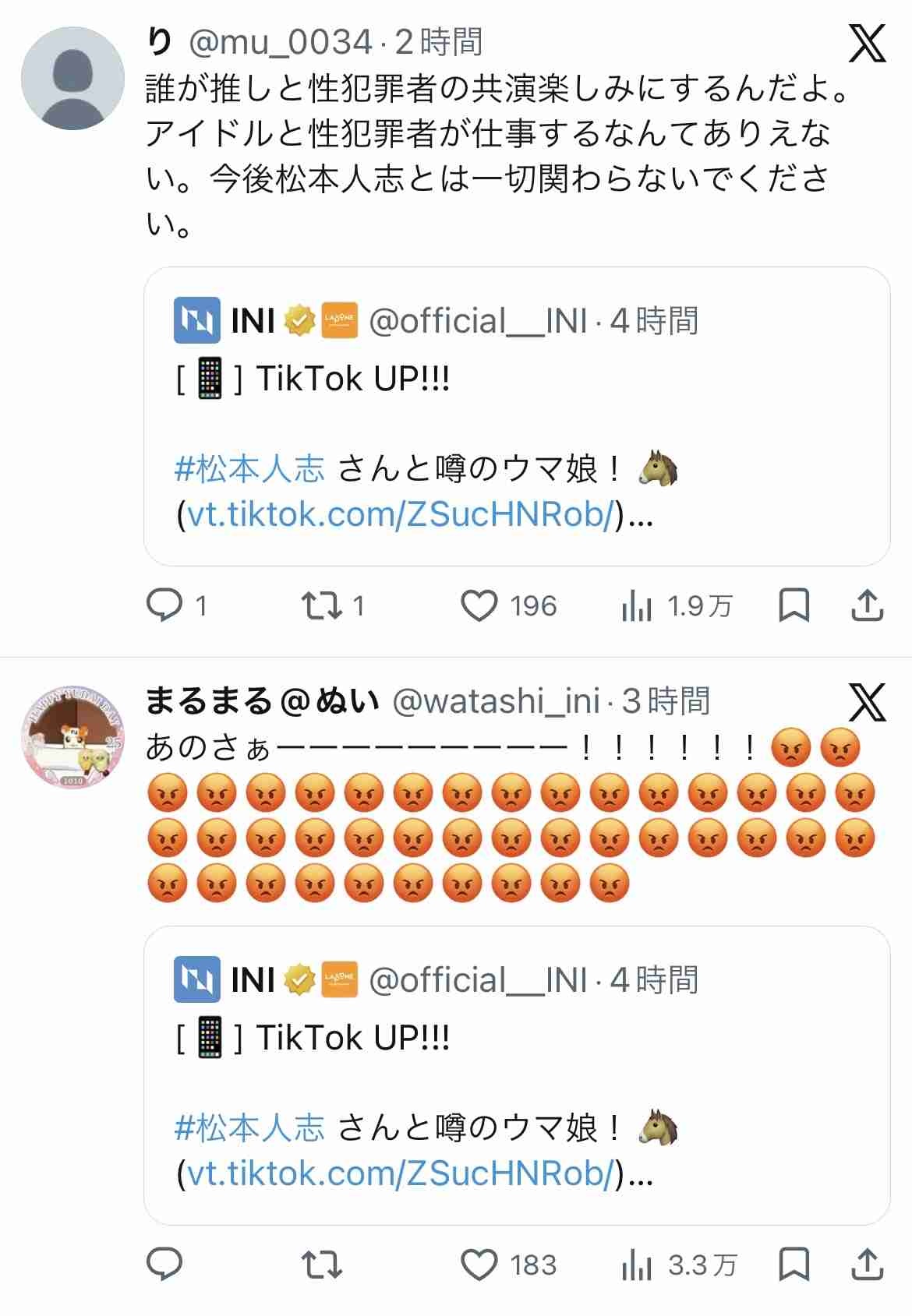Tap the X logo beside @mu_0034's tweet
912x1316 pixels.
click(867, 43)
